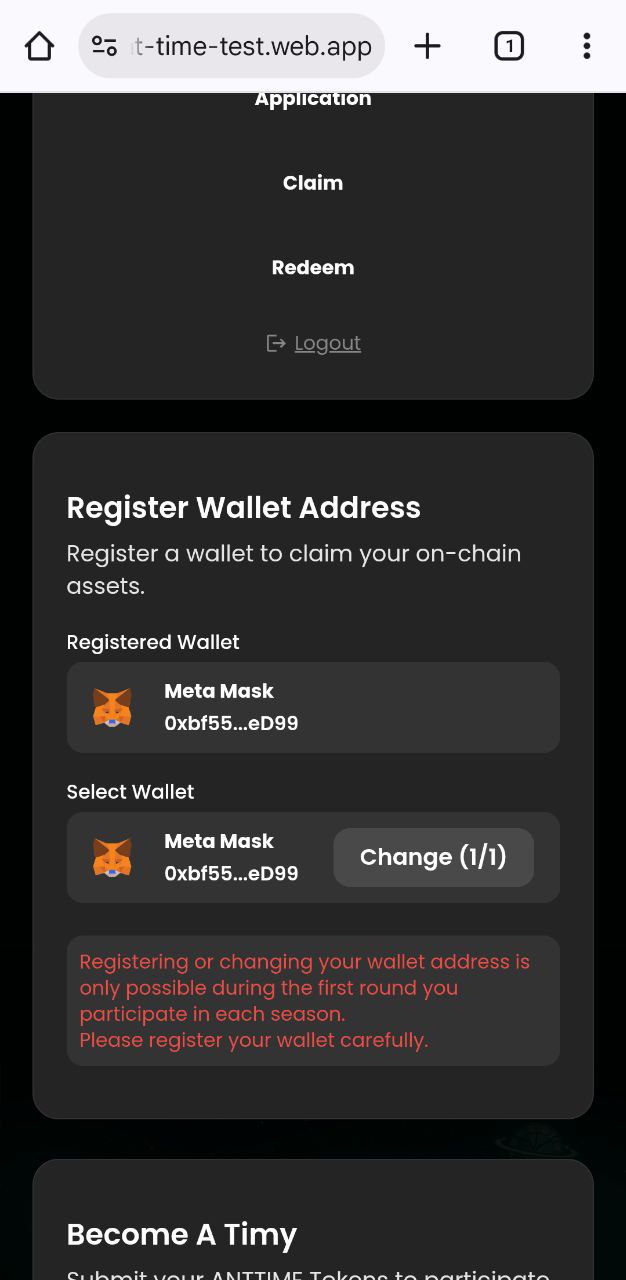Screen dimensions: 626x1280
Task: Tap the Change (1/1) wallet button
Action: (x=433, y=857)
